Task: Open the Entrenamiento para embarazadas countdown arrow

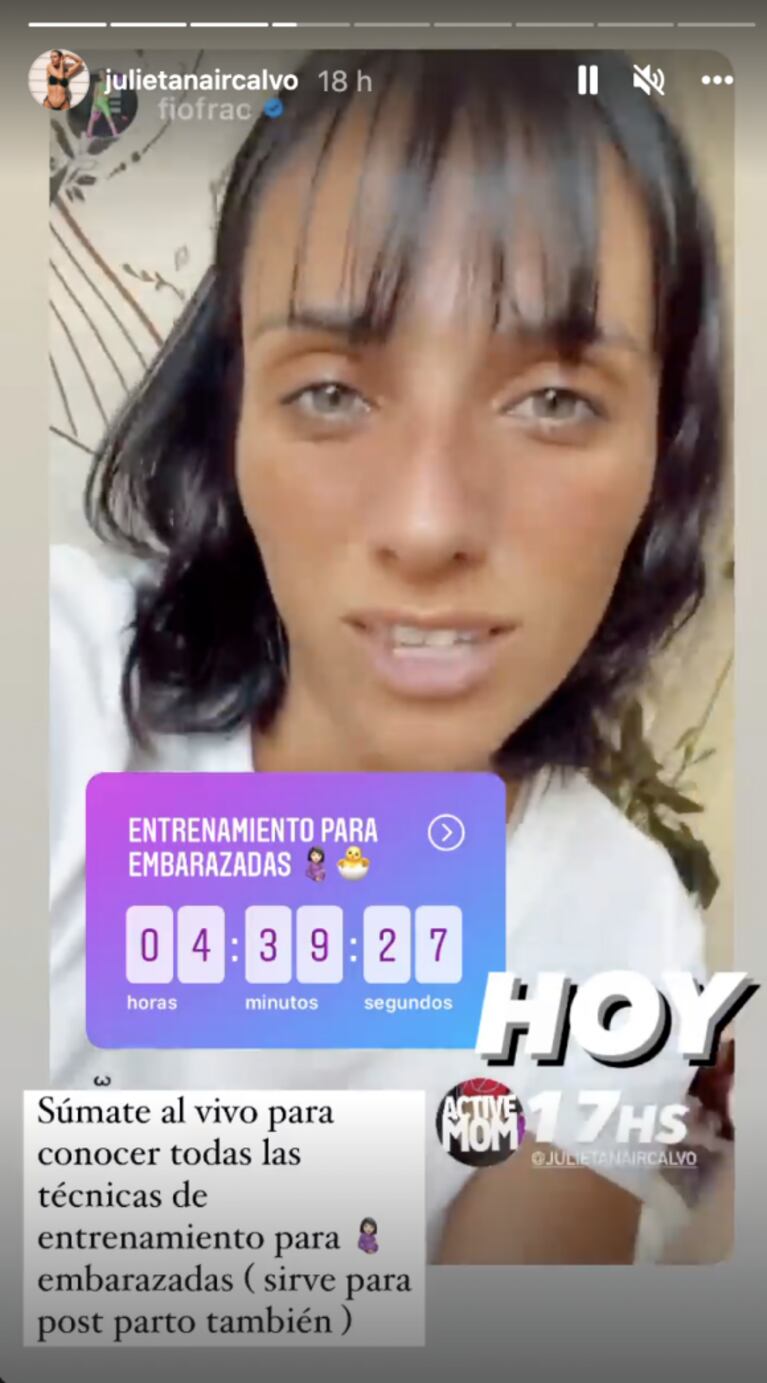Action: click(446, 832)
